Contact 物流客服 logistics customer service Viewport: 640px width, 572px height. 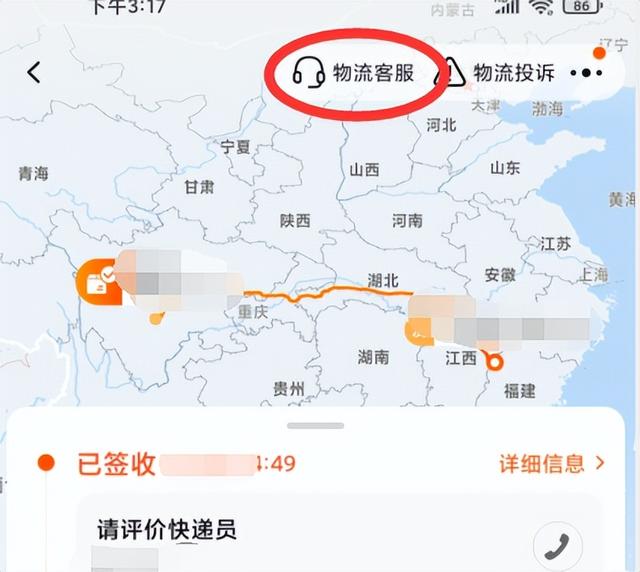click(354, 72)
